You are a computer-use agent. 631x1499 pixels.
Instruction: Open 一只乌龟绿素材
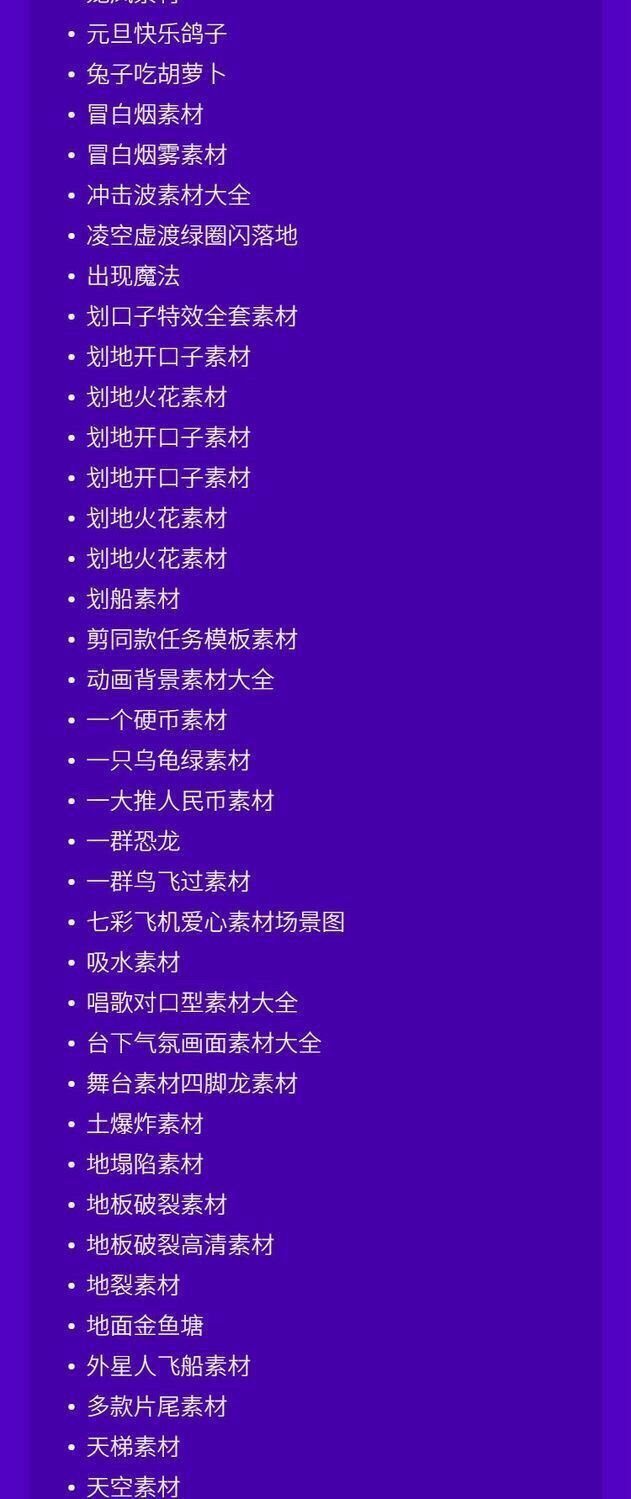click(x=168, y=760)
